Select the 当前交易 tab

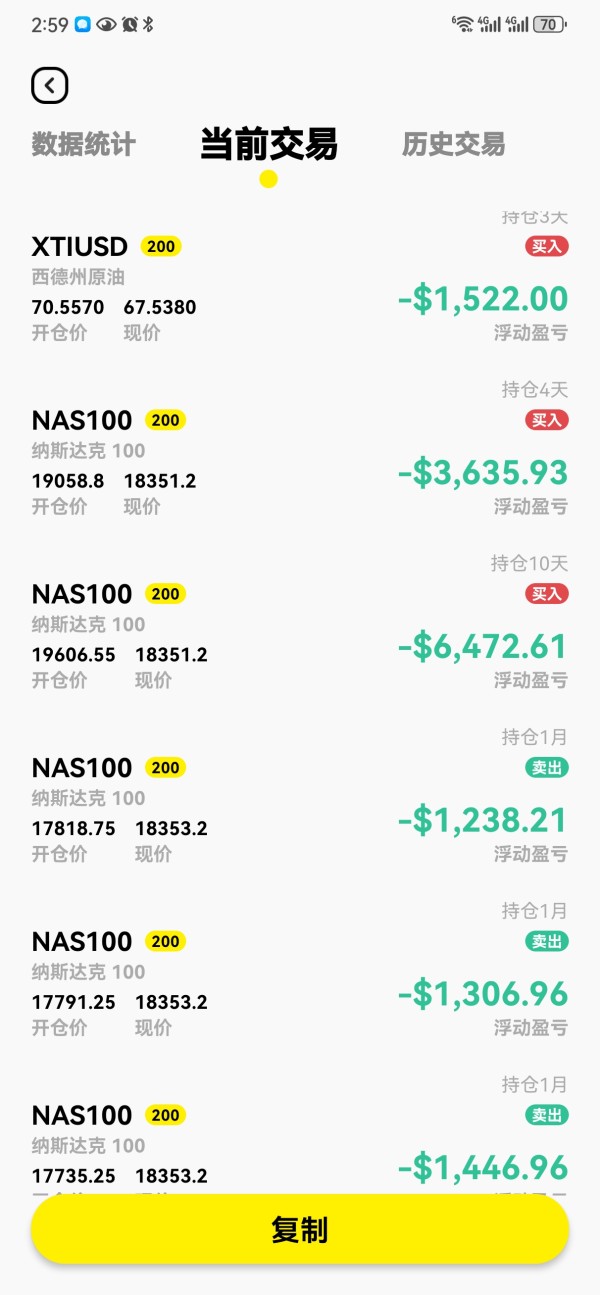point(268,145)
